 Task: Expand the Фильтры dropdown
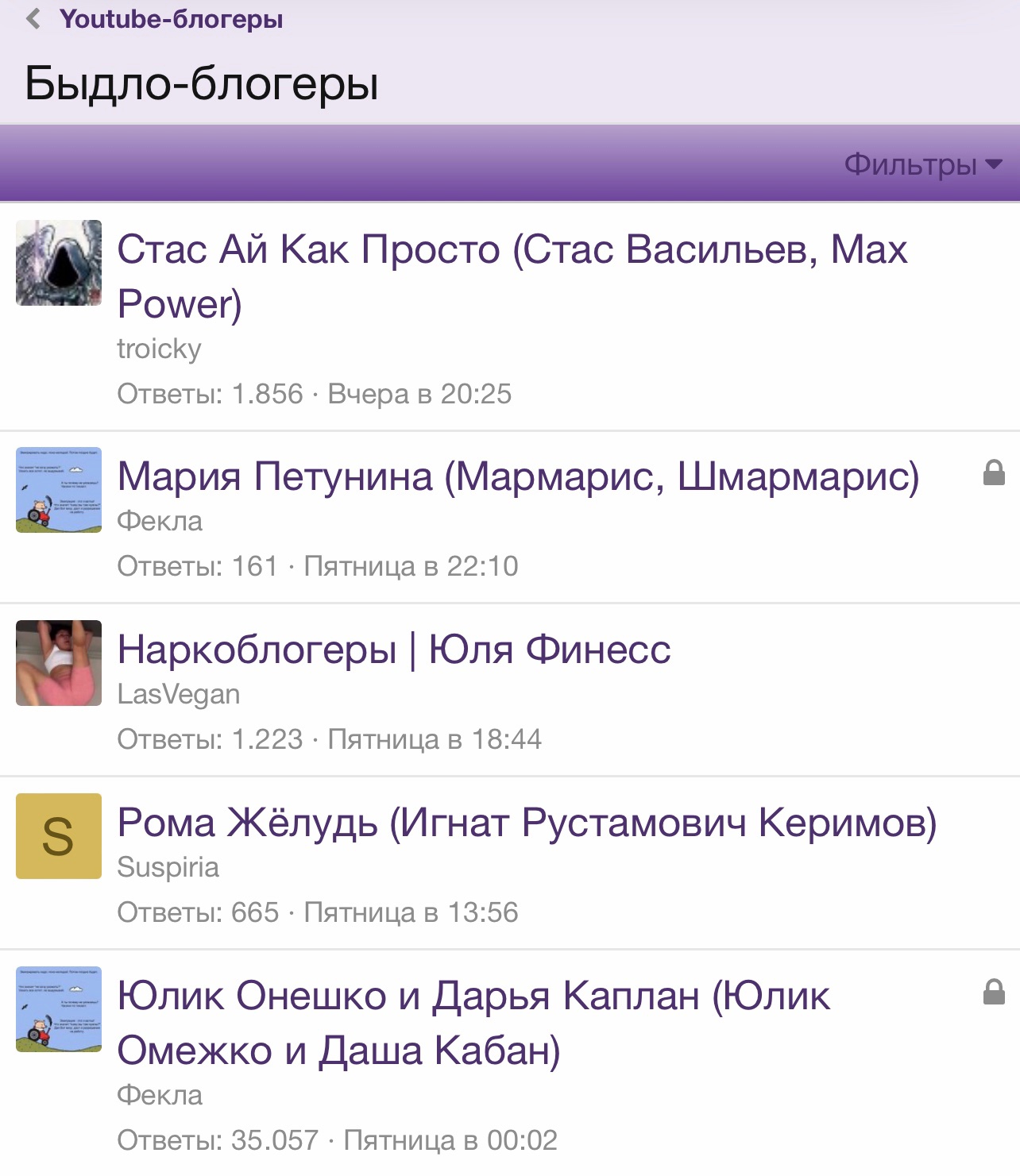922,164
